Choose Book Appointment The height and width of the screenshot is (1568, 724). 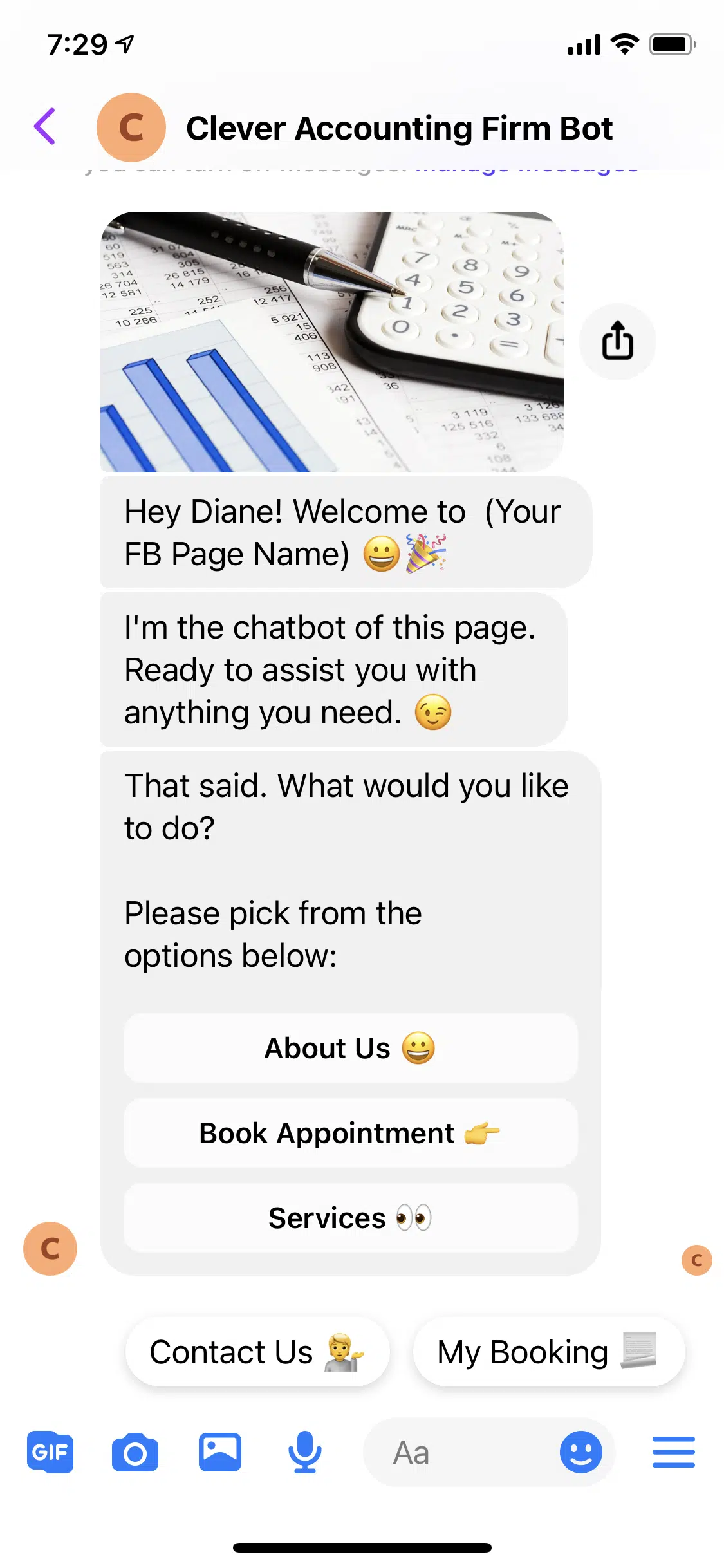350,1133
